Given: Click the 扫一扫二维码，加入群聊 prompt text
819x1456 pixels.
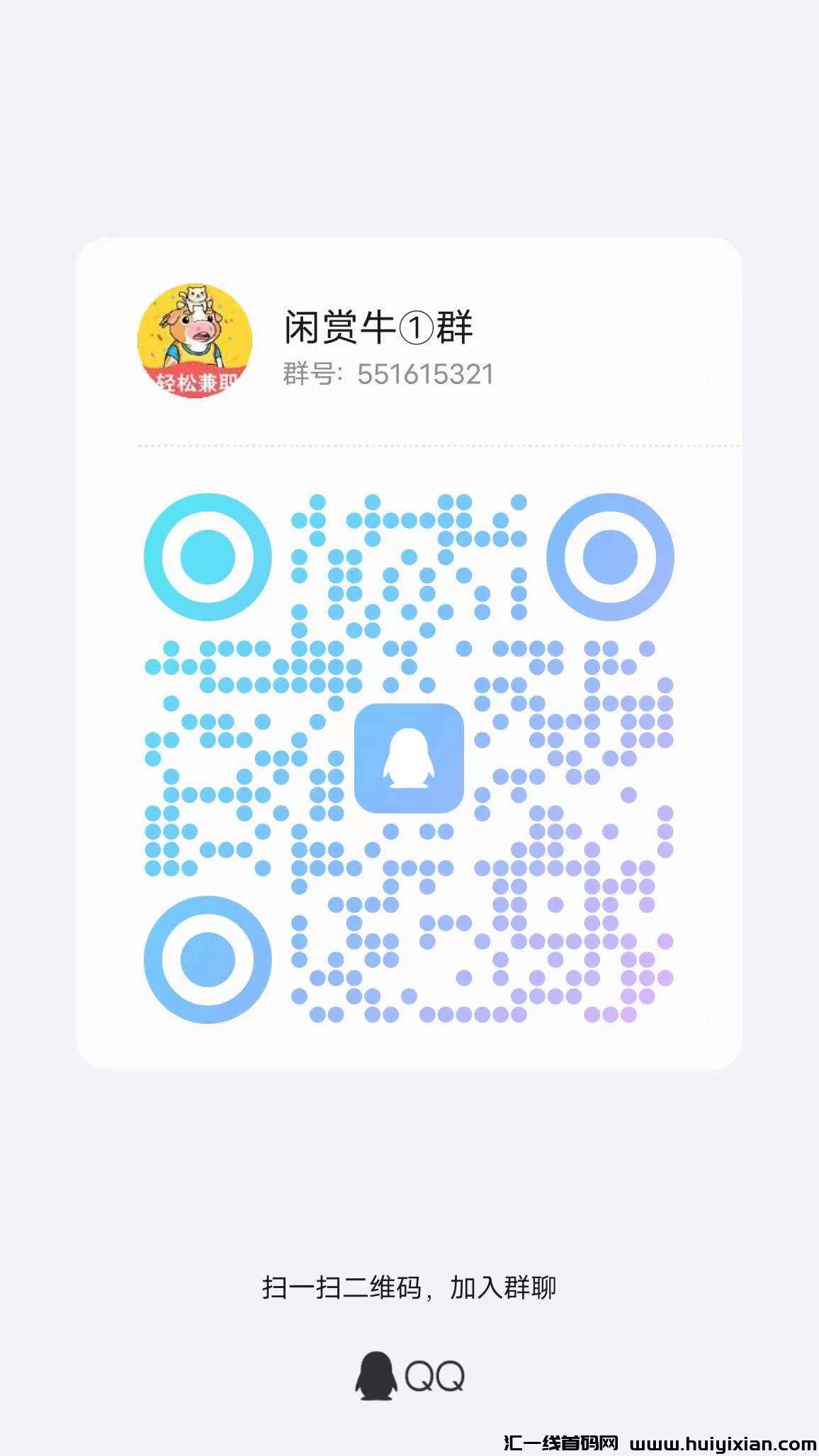Looking at the screenshot, I should point(409,1286).
